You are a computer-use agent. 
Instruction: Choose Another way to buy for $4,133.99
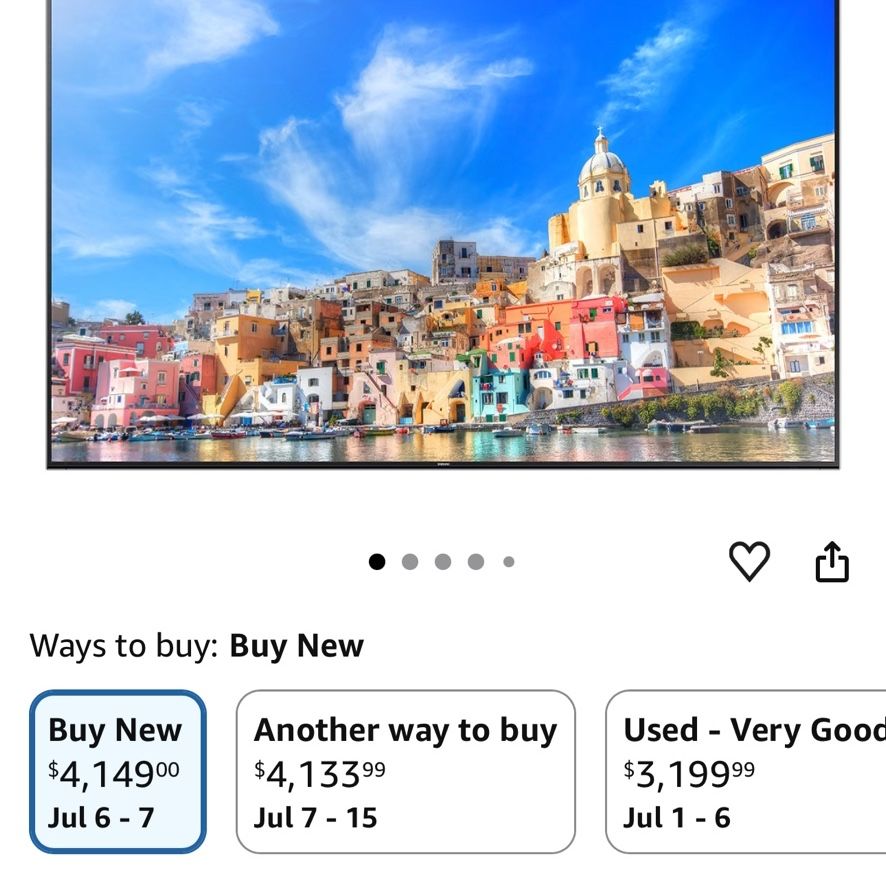point(406,771)
